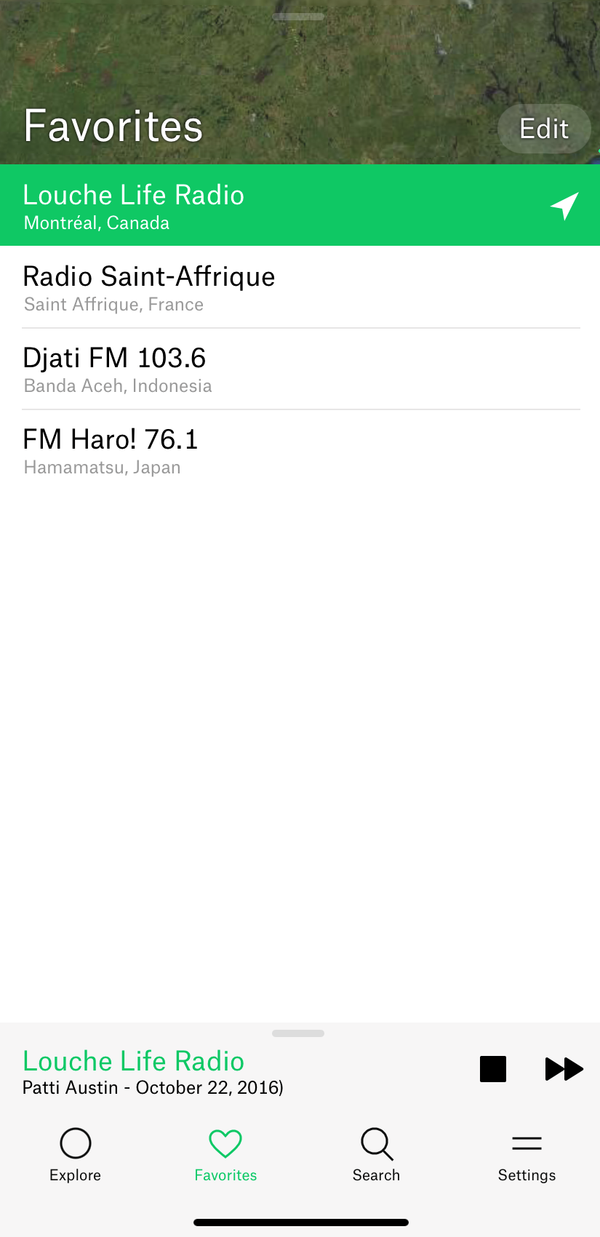Go to the Search tab
The image size is (600, 1237).
[376, 1155]
